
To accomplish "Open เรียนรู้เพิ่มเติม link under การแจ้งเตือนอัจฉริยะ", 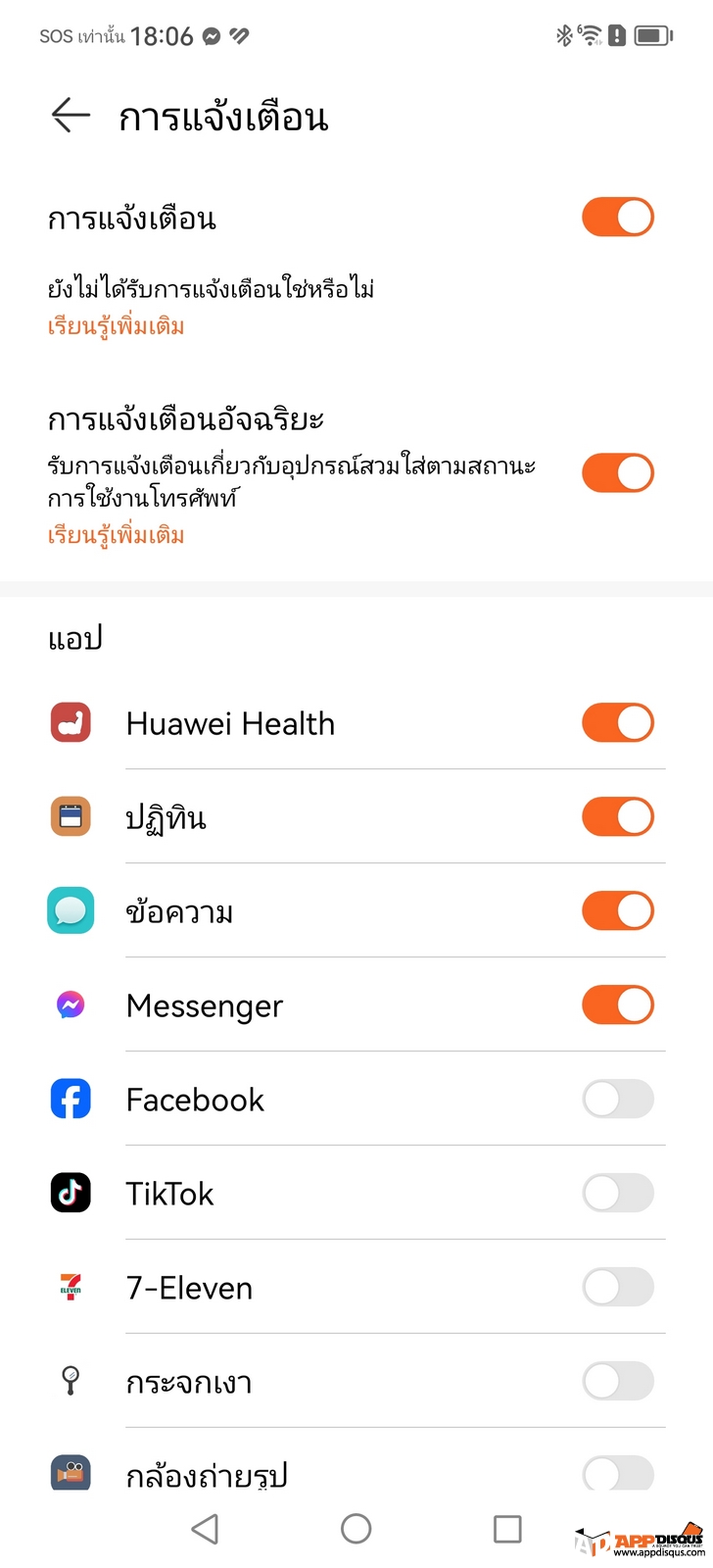I will pos(117,534).
